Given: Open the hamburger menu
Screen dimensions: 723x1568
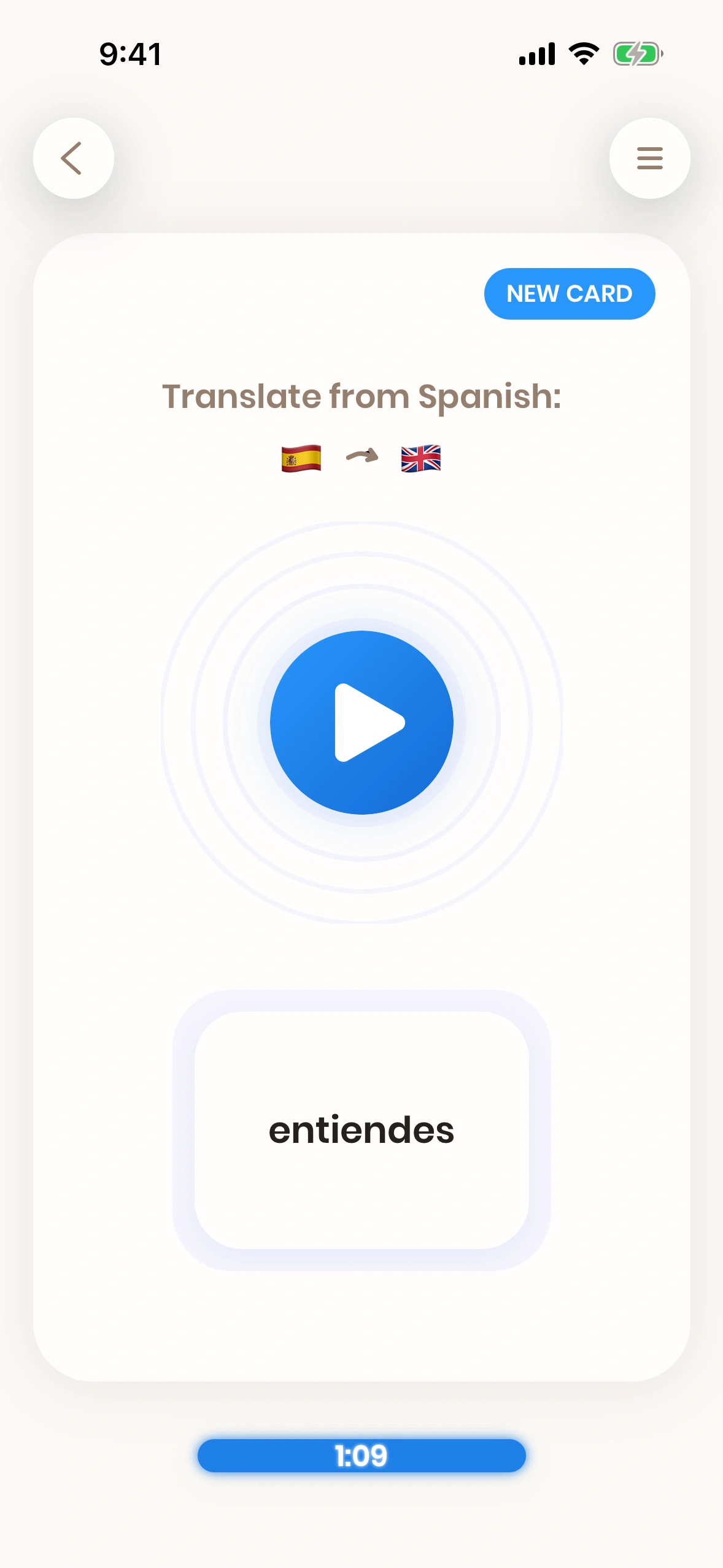Looking at the screenshot, I should pos(649,158).
